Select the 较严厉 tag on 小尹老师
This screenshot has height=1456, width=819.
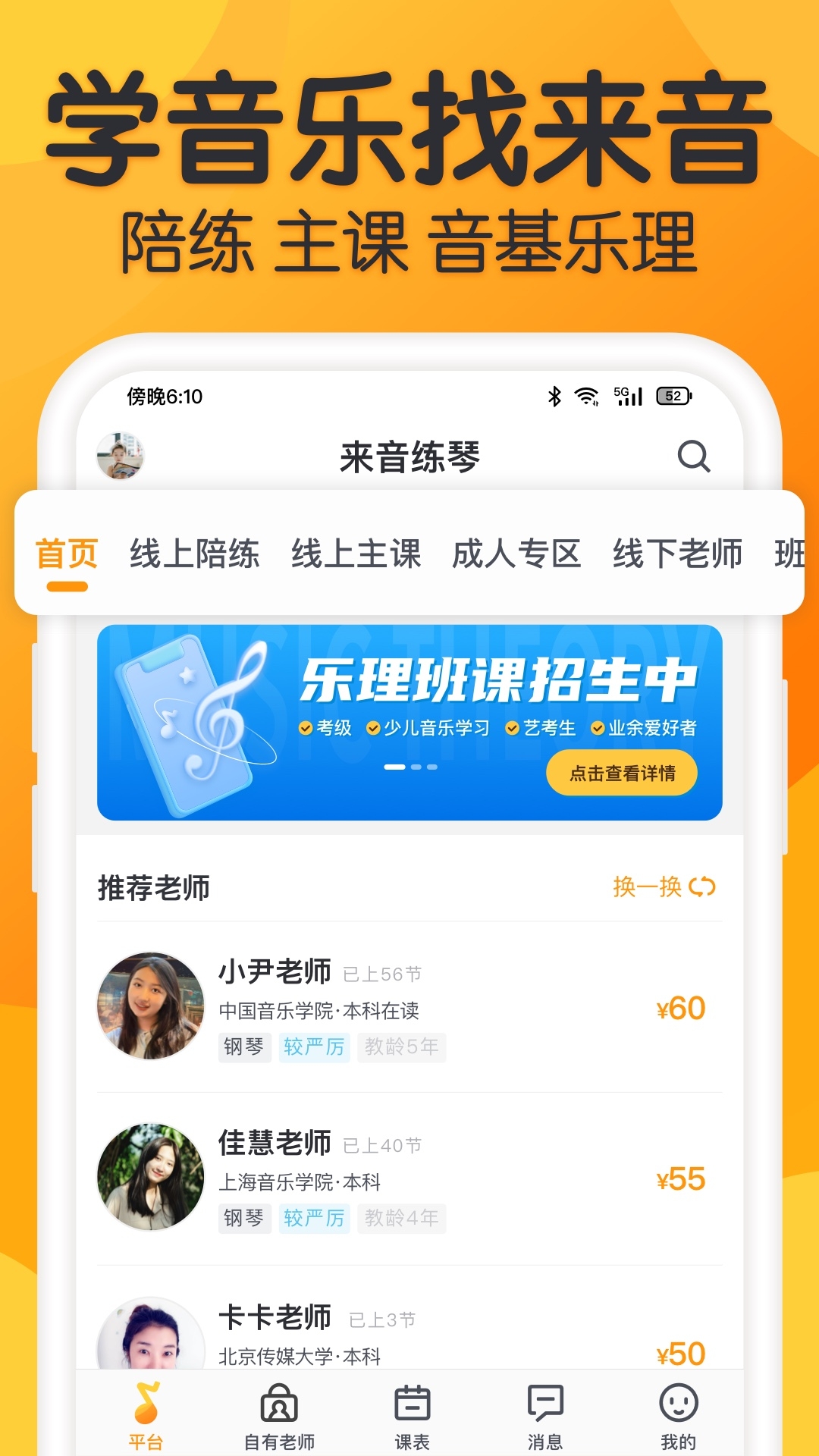(x=315, y=1048)
